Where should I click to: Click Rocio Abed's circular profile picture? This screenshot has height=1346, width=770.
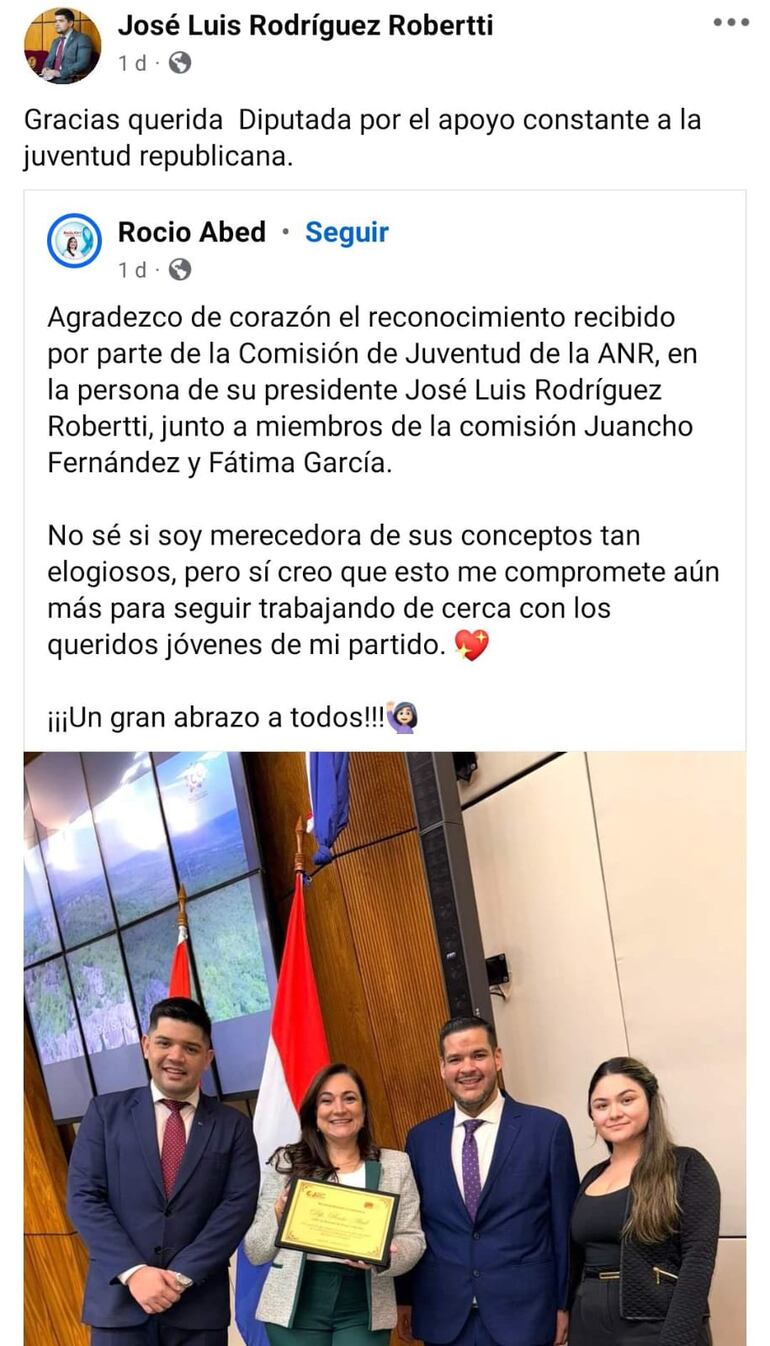(72, 240)
